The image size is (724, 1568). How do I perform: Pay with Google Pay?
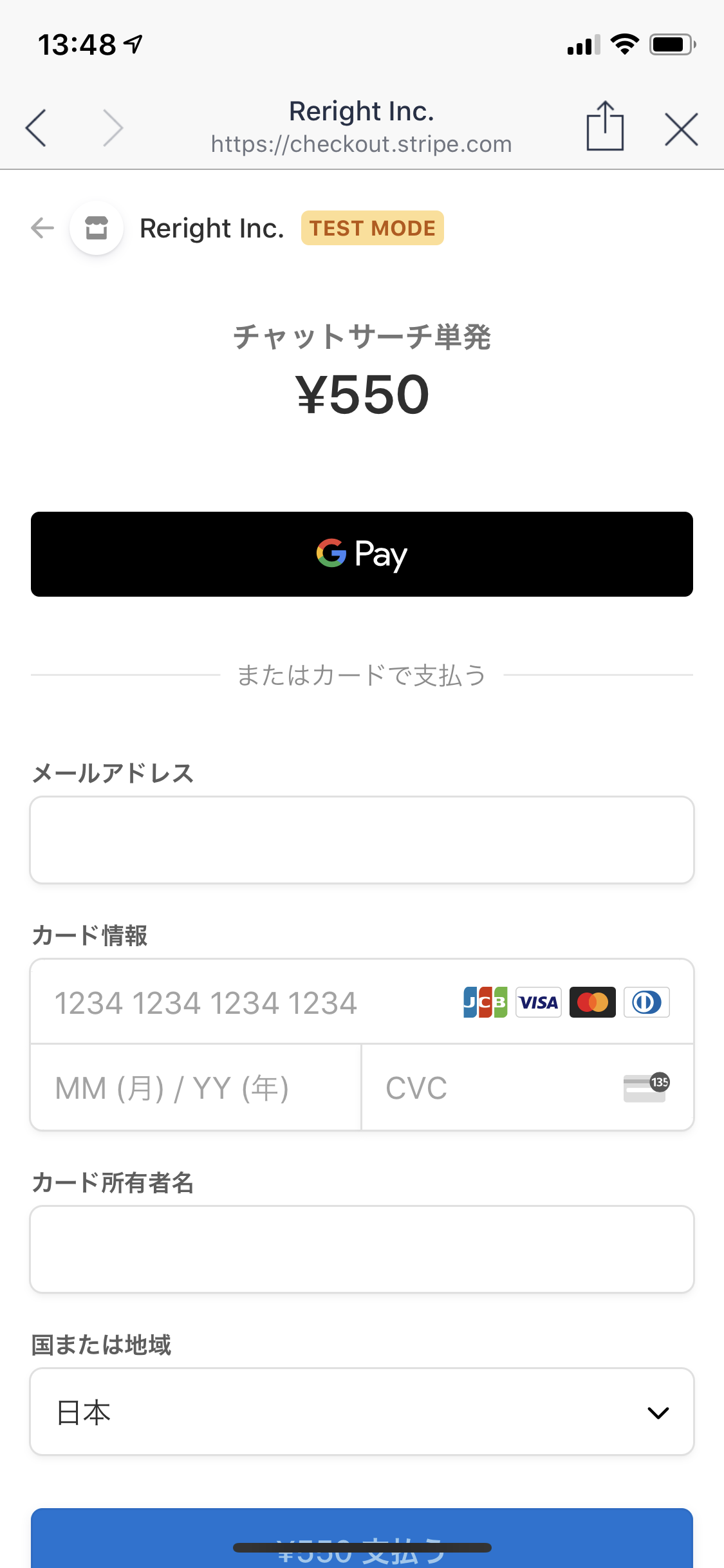[362, 554]
